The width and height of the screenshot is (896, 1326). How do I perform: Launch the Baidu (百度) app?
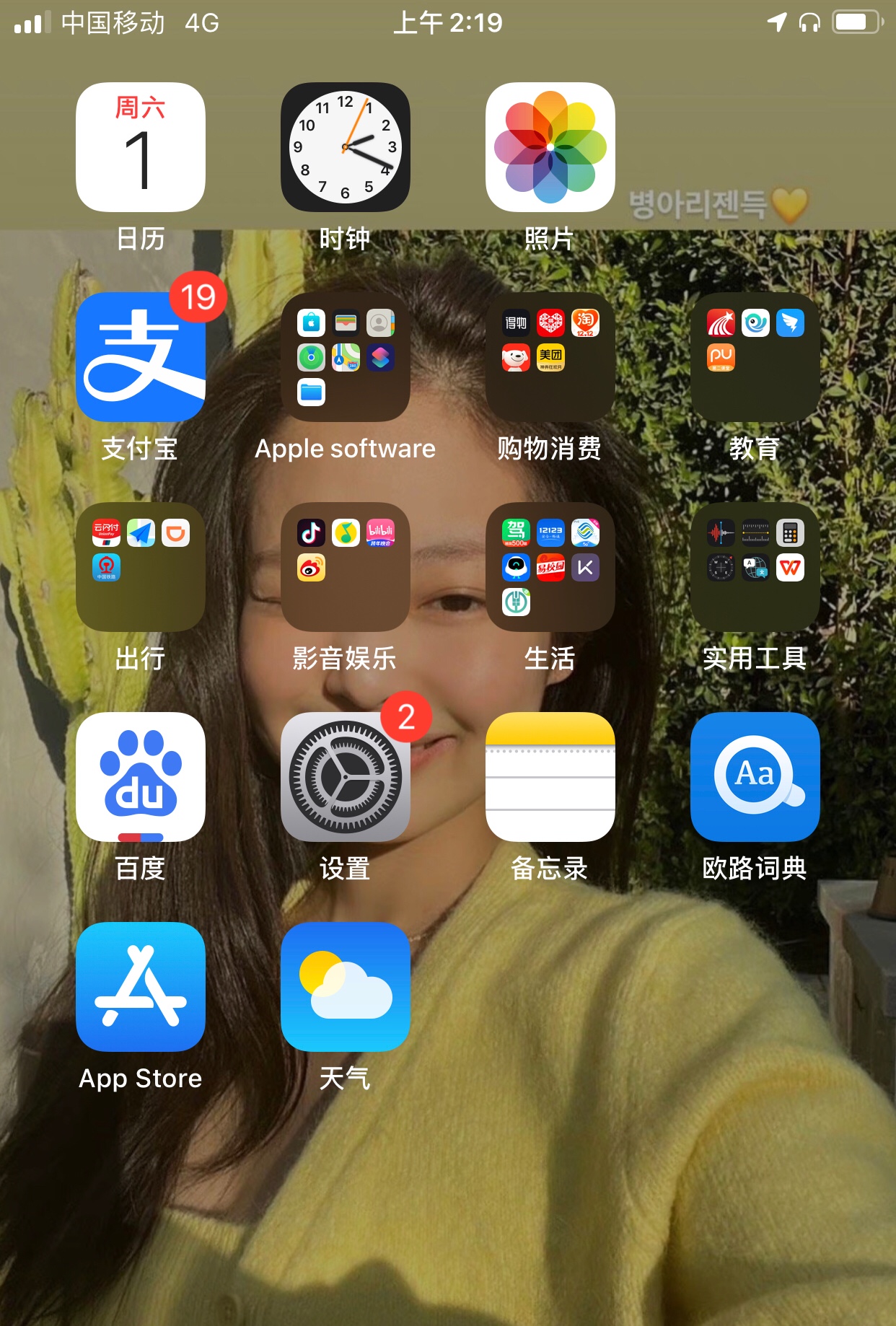[141, 777]
